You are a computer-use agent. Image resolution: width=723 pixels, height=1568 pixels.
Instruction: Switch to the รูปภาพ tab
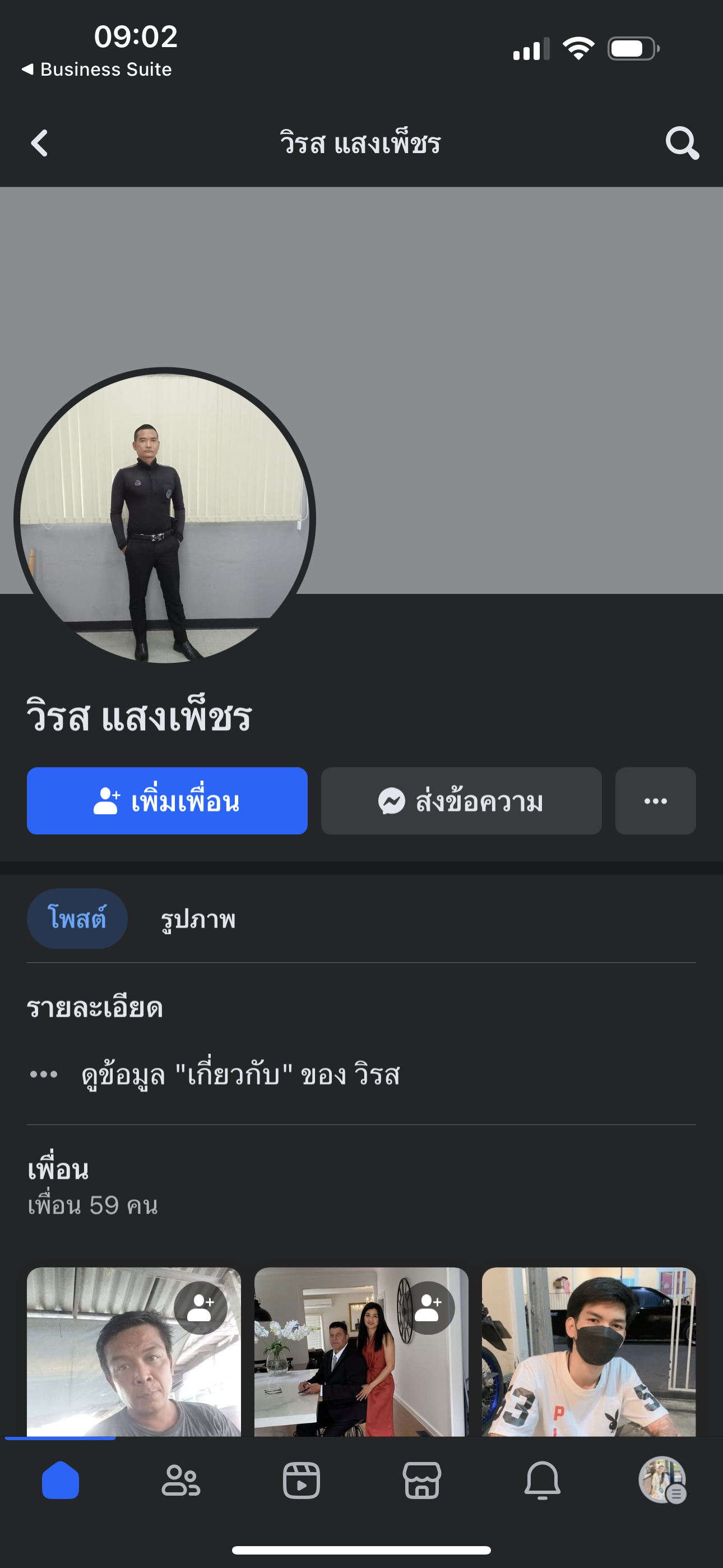pos(198,919)
